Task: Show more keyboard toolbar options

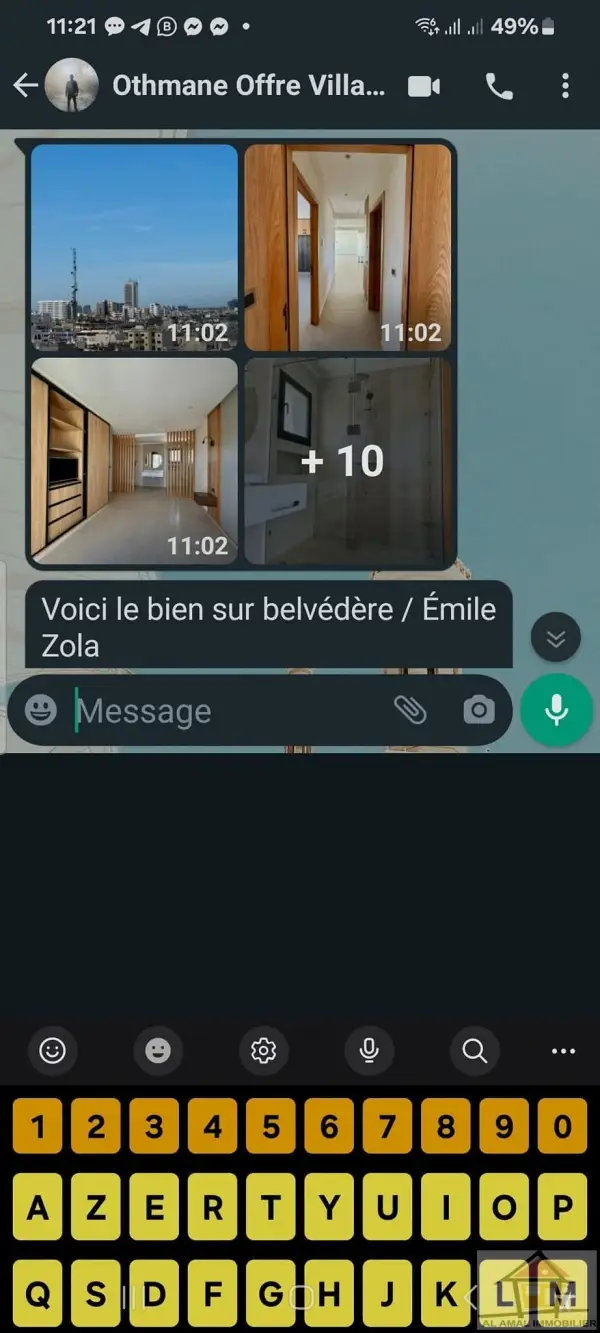Action: (563, 1051)
